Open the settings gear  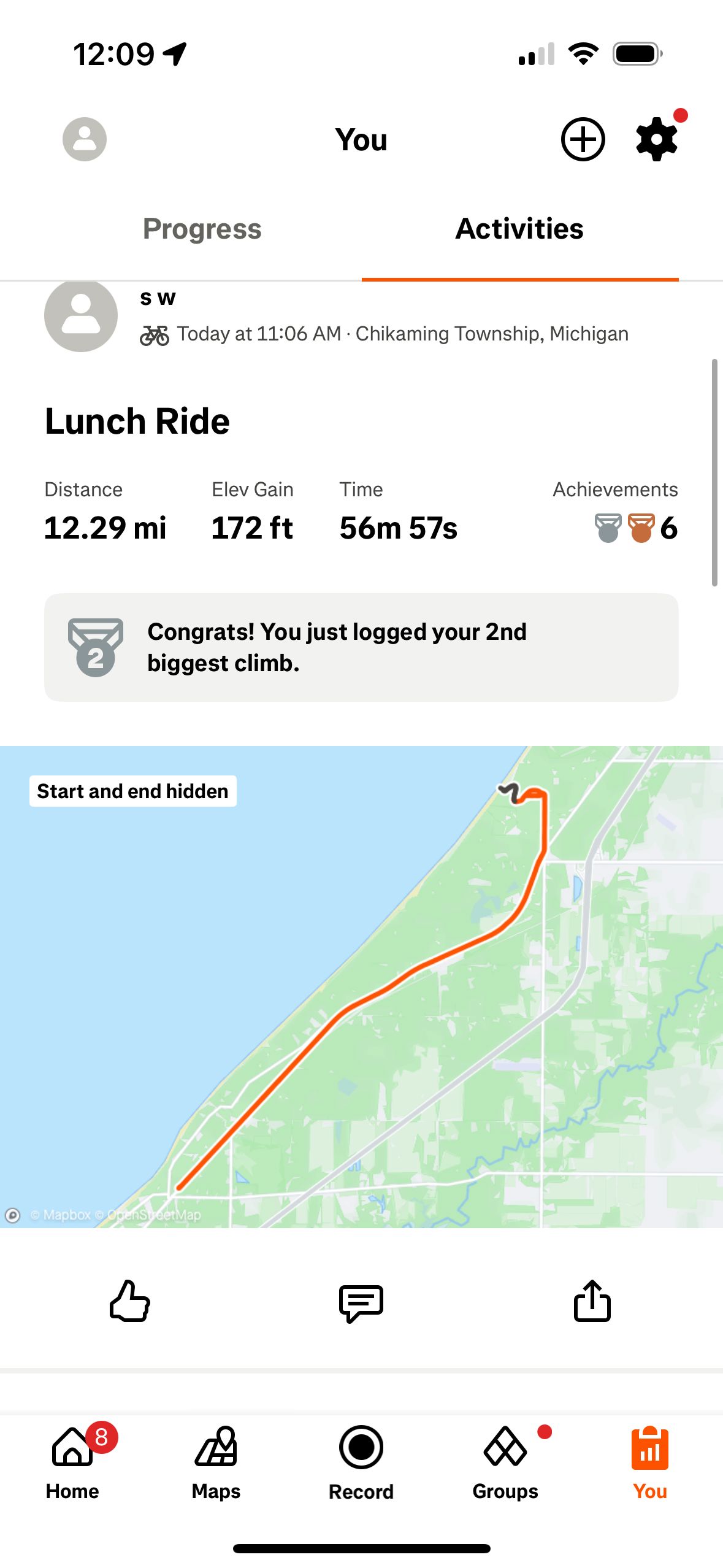click(x=656, y=139)
